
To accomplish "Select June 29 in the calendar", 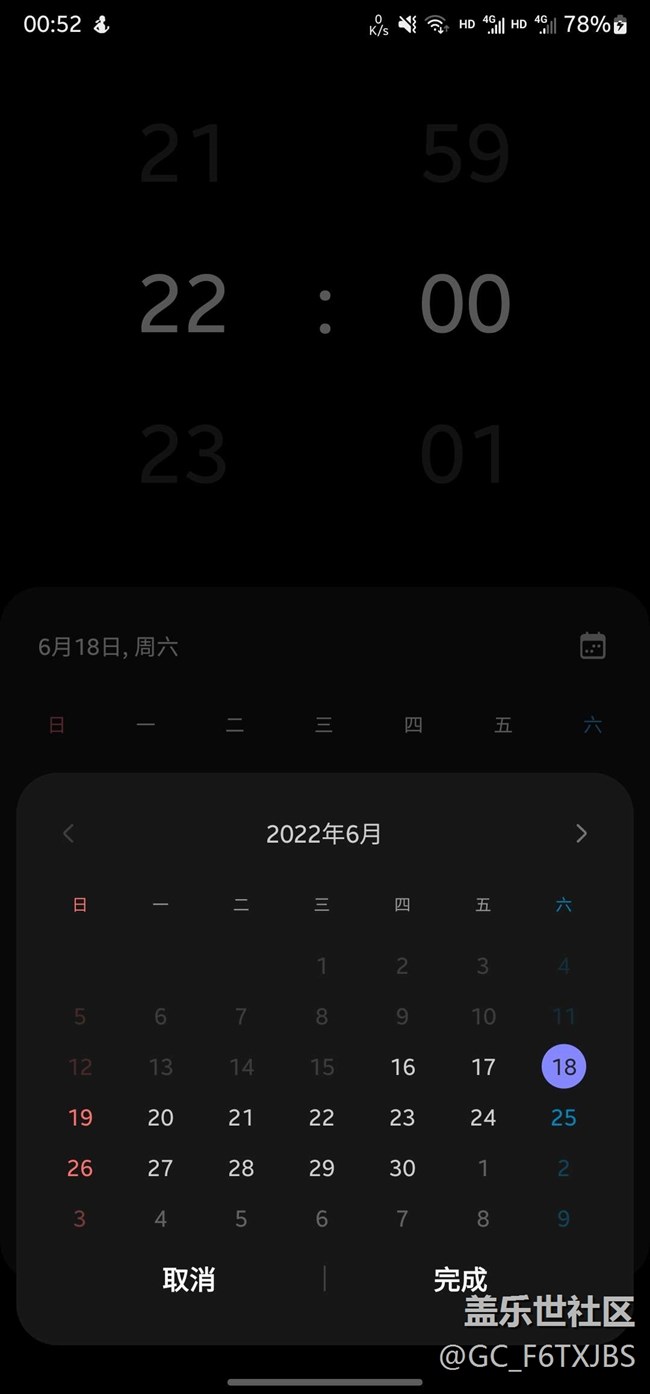I will click(x=322, y=1168).
